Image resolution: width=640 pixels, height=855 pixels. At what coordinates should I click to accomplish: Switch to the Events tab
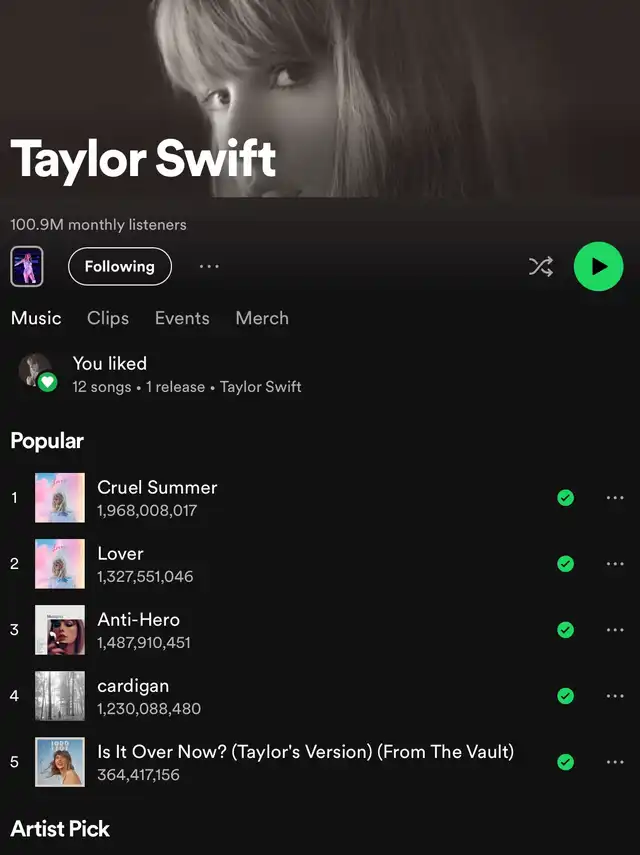pyautogui.click(x=182, y=318)
